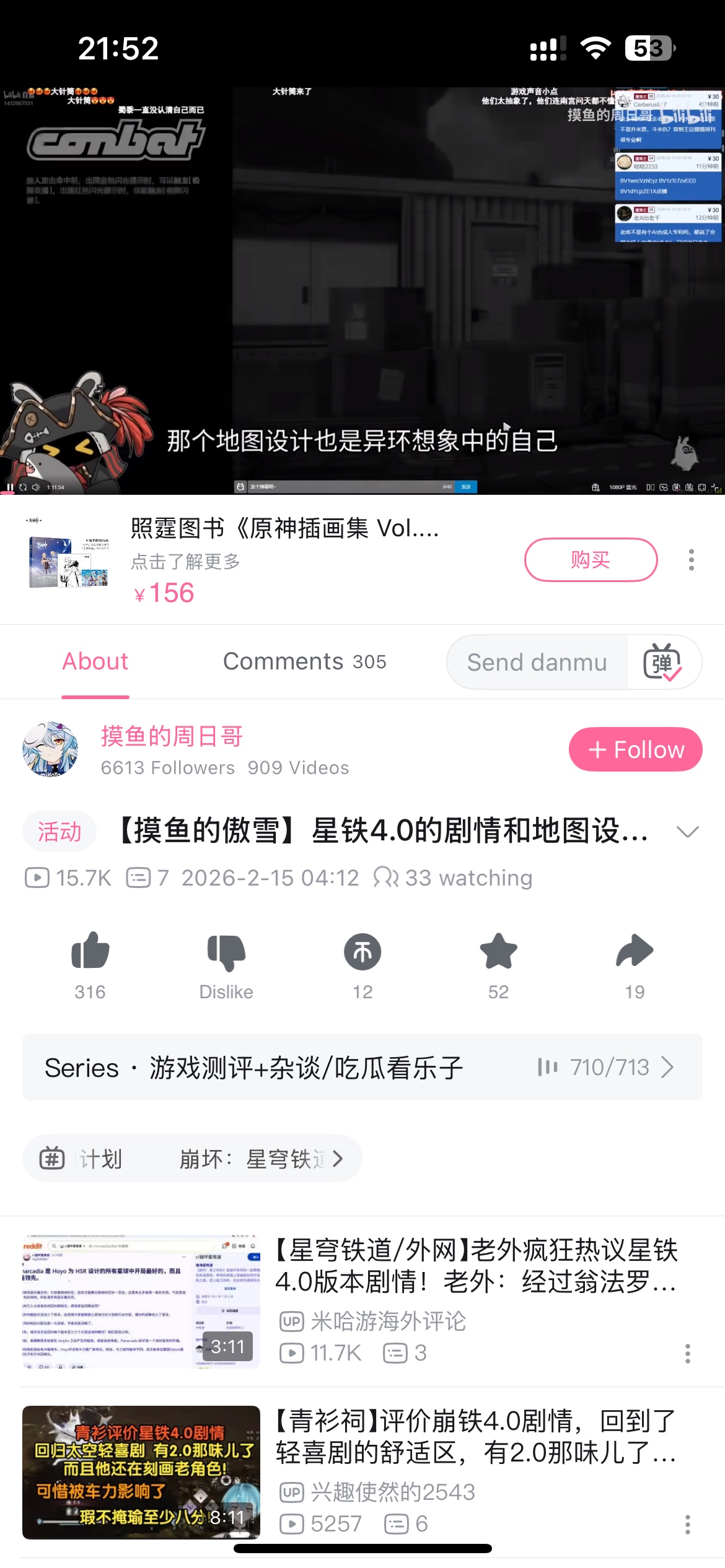
Task: Open options for the 照霆图书 product ad
Action: [691, 560]
